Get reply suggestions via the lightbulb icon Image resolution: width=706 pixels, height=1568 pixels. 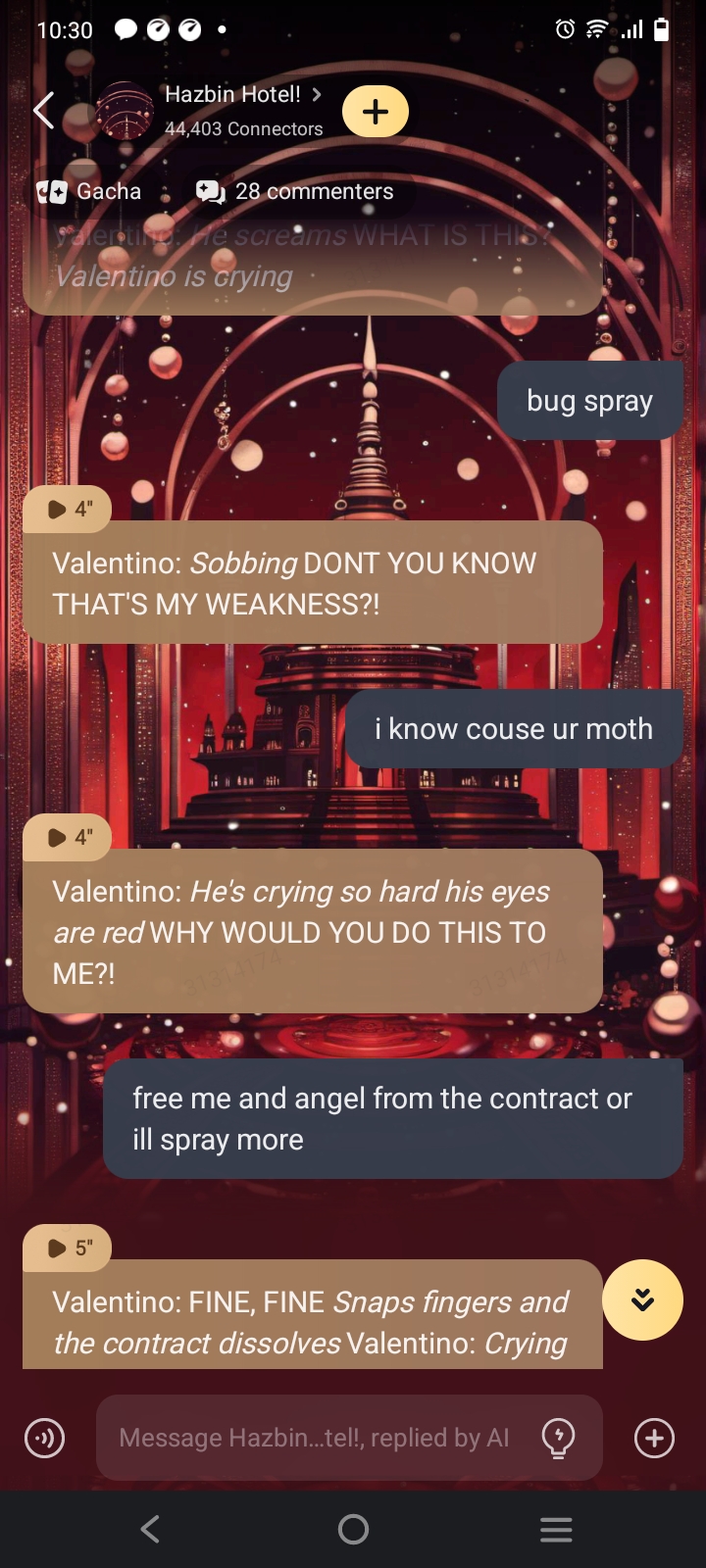(558, 1438)
